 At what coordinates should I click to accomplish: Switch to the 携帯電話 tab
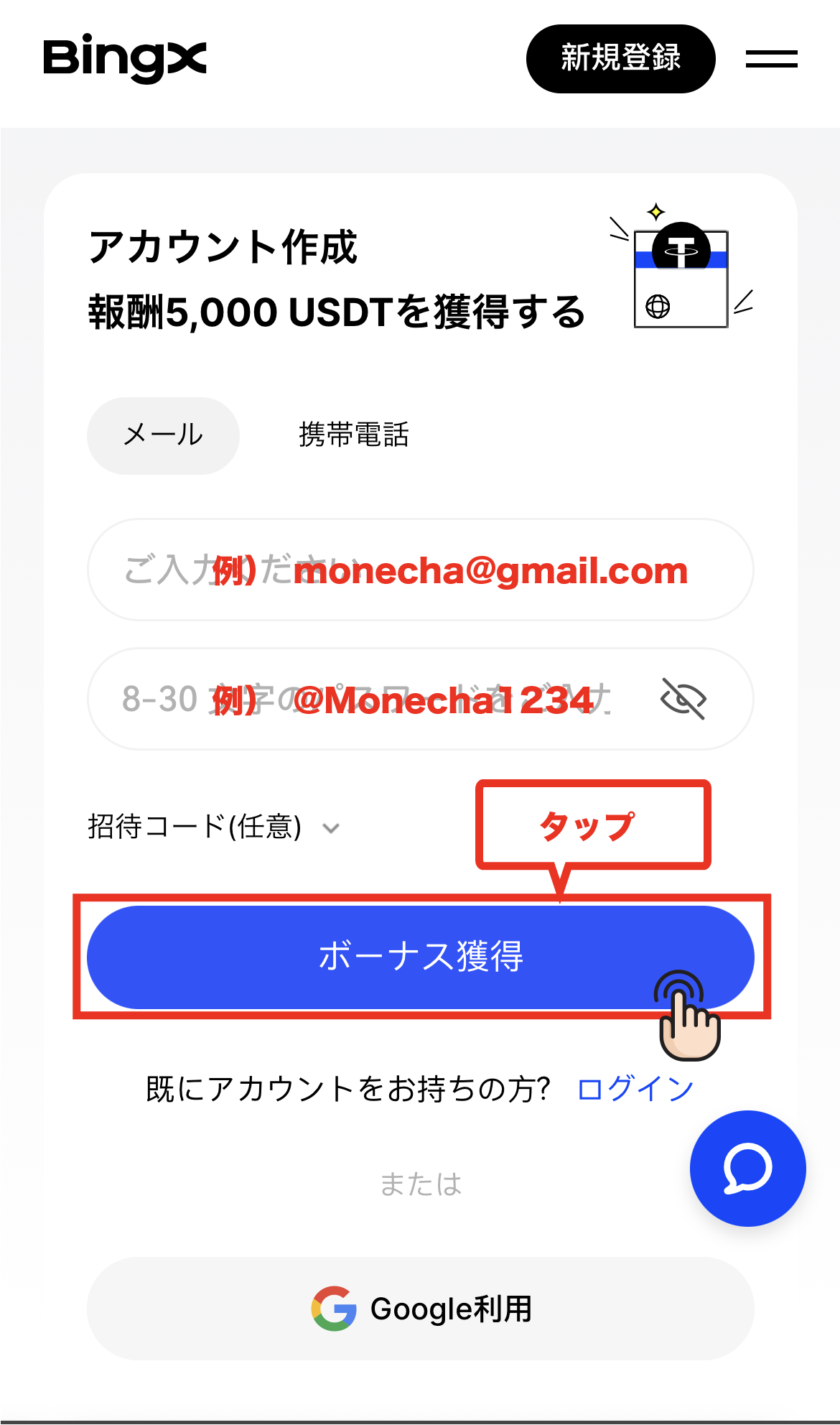[353, 435]
